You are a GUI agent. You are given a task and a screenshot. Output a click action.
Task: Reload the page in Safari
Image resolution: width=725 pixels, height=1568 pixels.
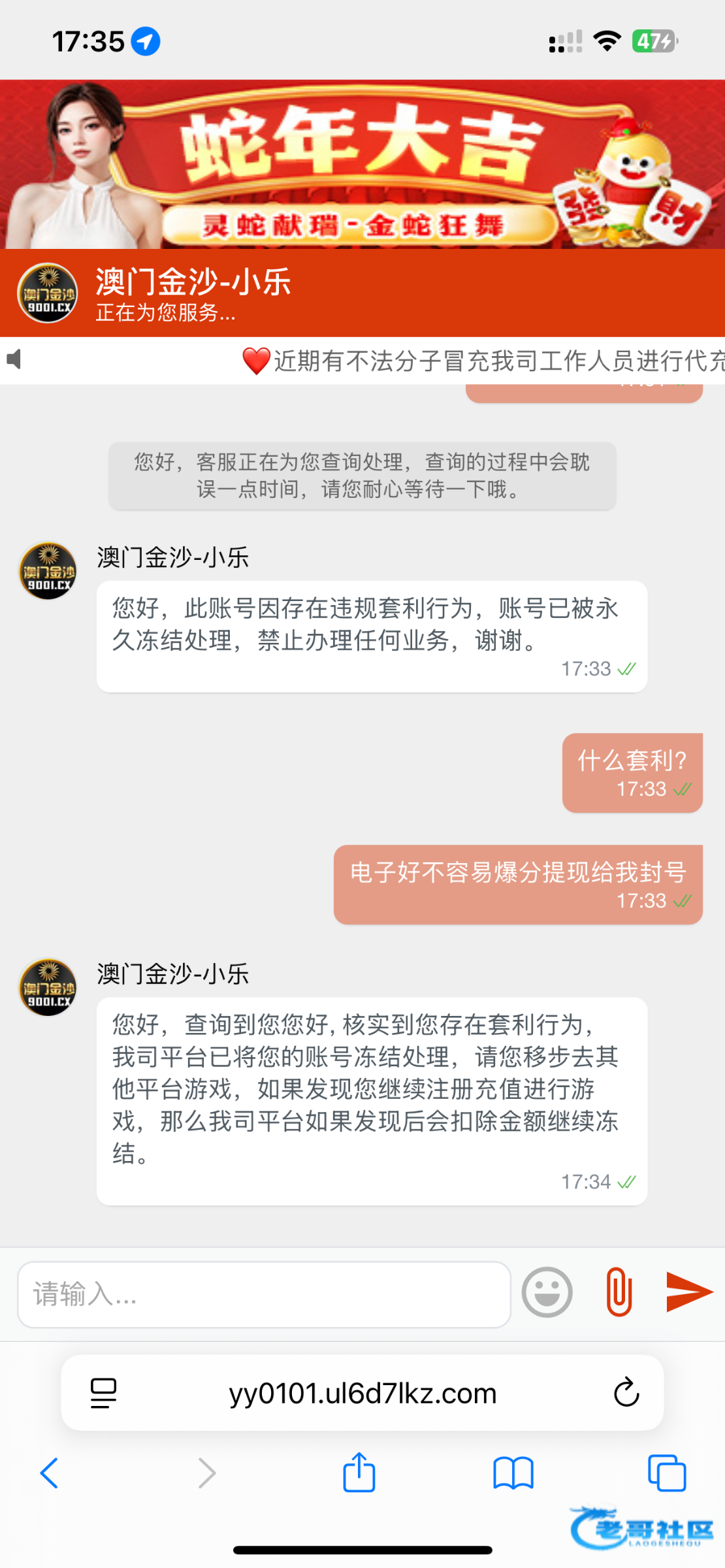tap(626, 1392)
